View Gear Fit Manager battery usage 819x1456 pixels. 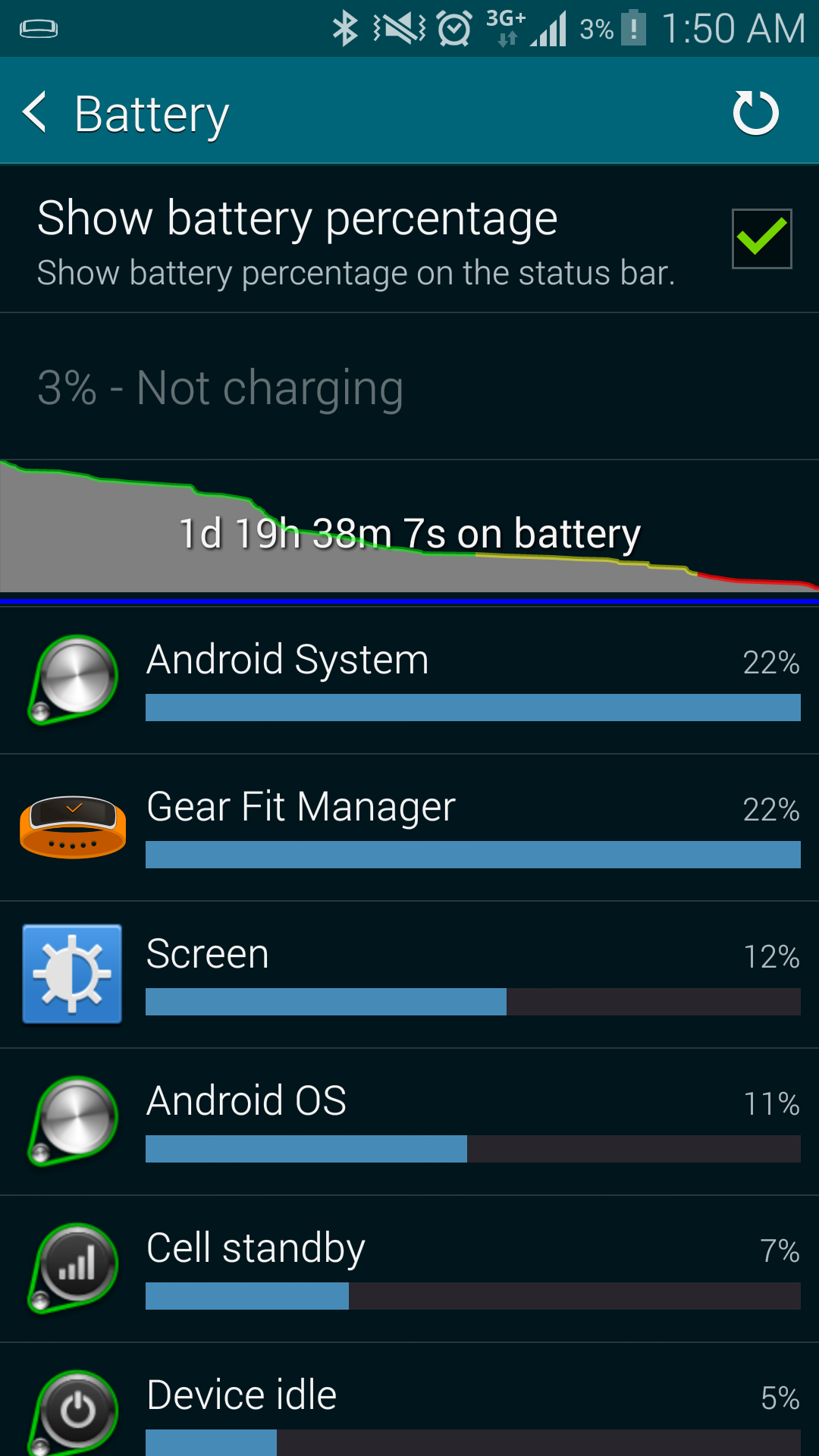point(409,827)
